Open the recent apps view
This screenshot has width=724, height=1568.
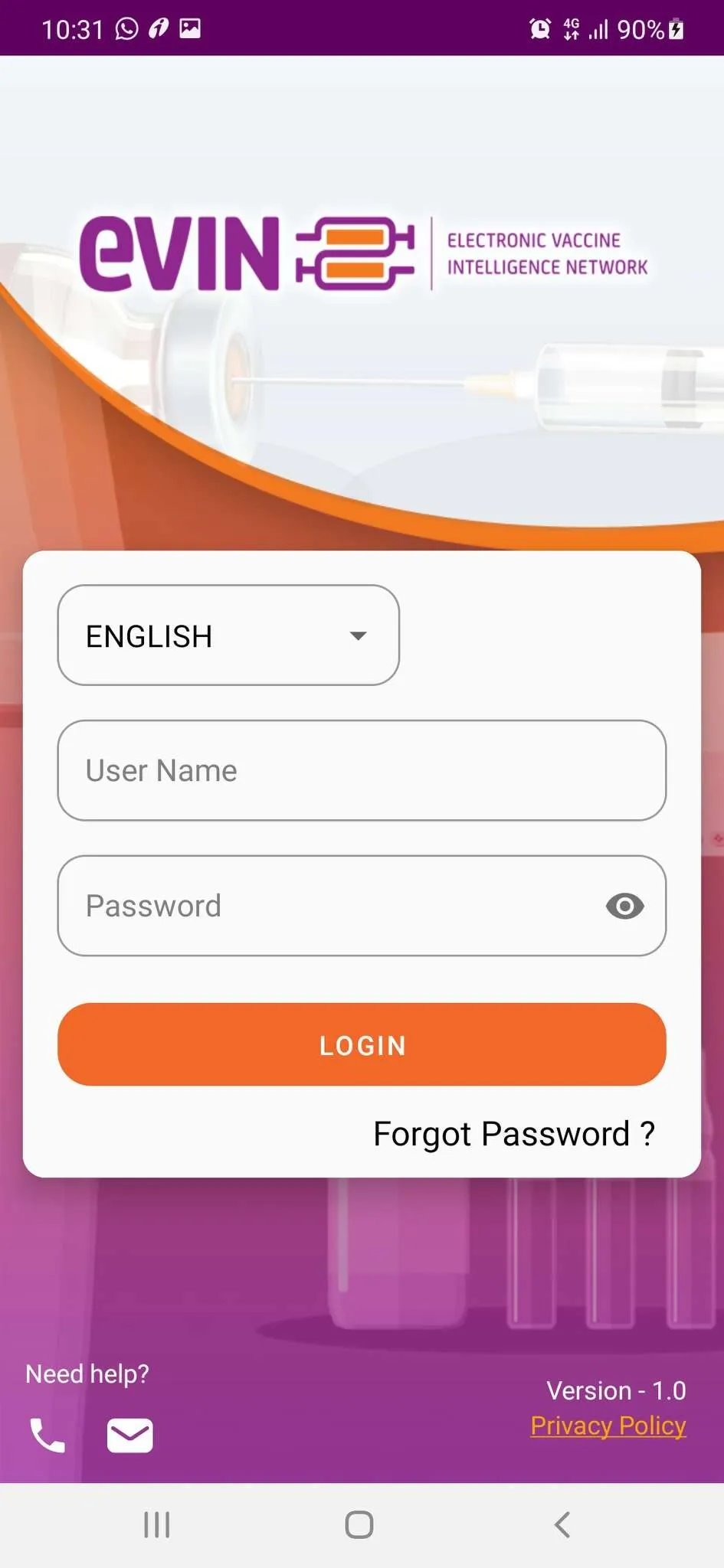pos(157,1524)
